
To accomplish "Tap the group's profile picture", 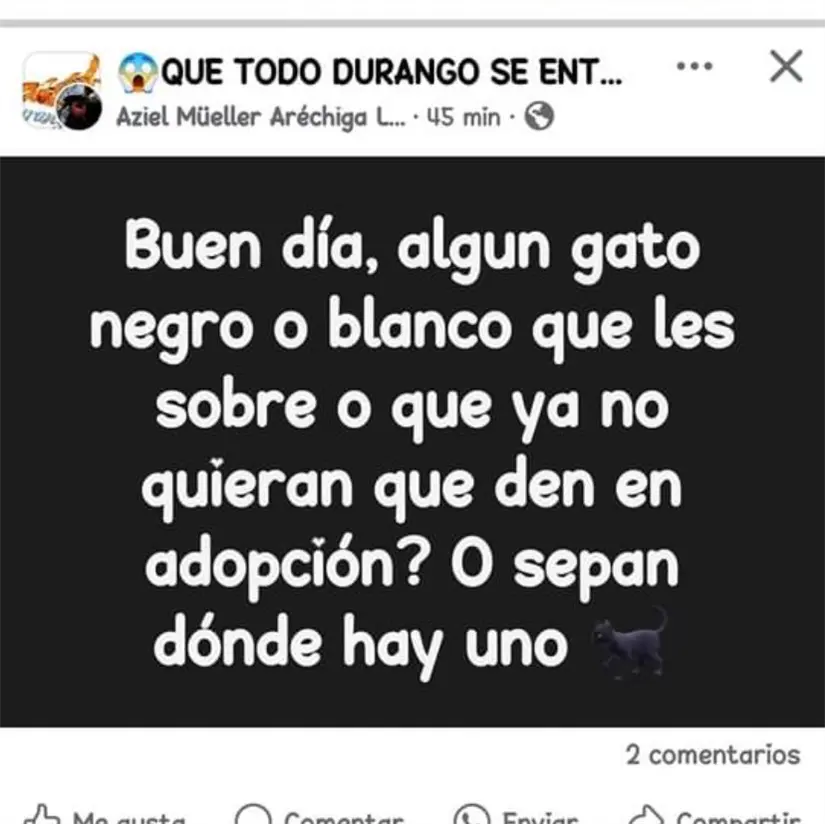I will point(61,91).
